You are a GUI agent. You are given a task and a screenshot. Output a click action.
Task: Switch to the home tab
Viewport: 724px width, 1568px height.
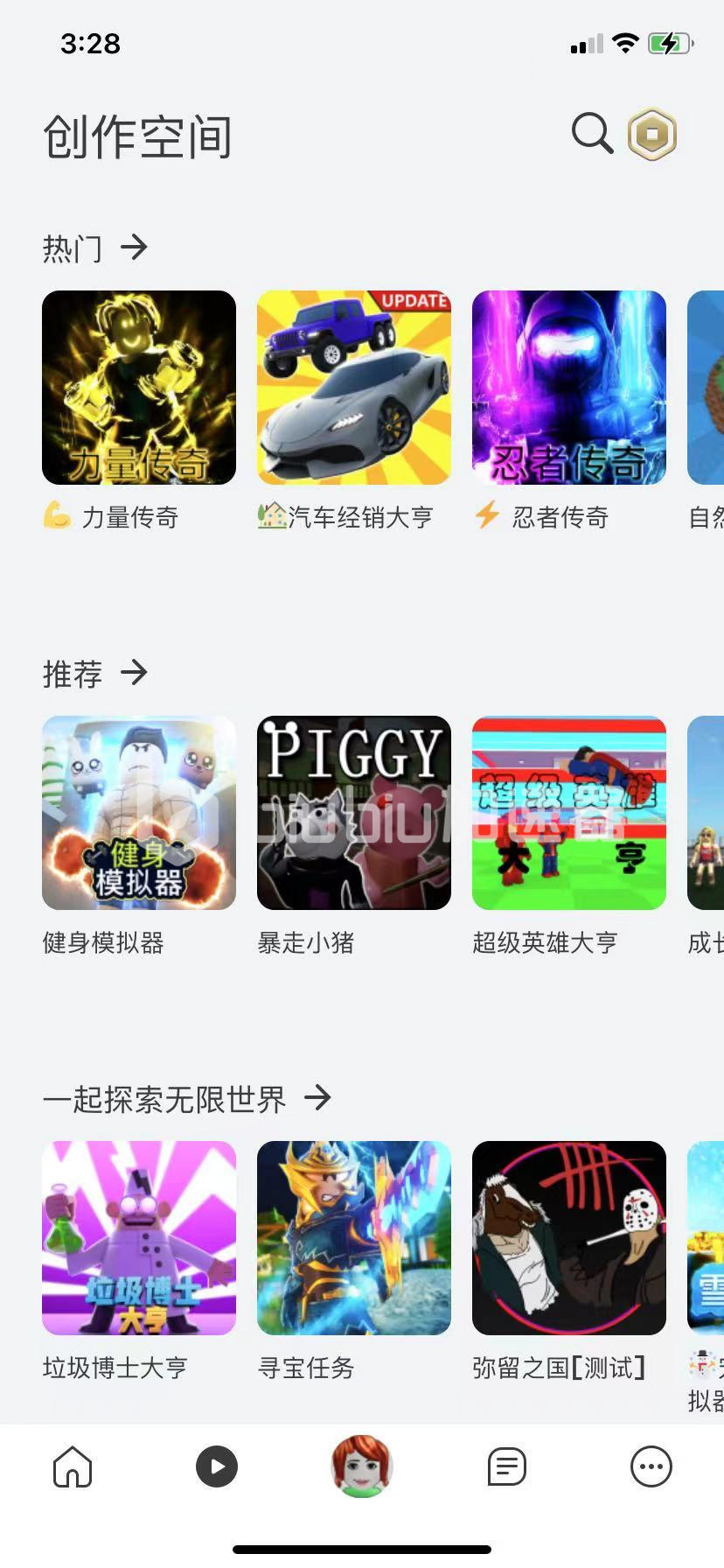pos(73,1466)
